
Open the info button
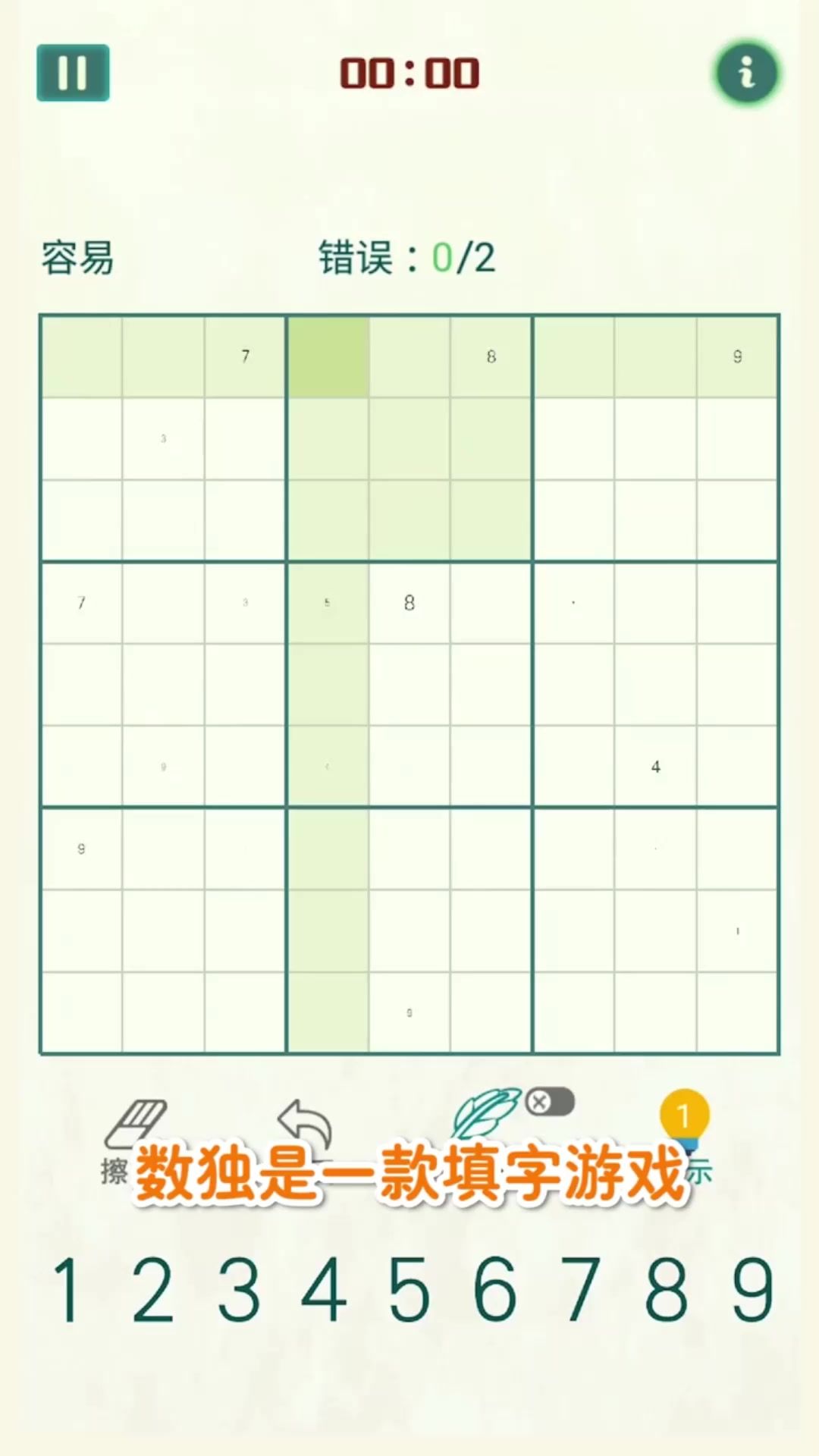747,73
